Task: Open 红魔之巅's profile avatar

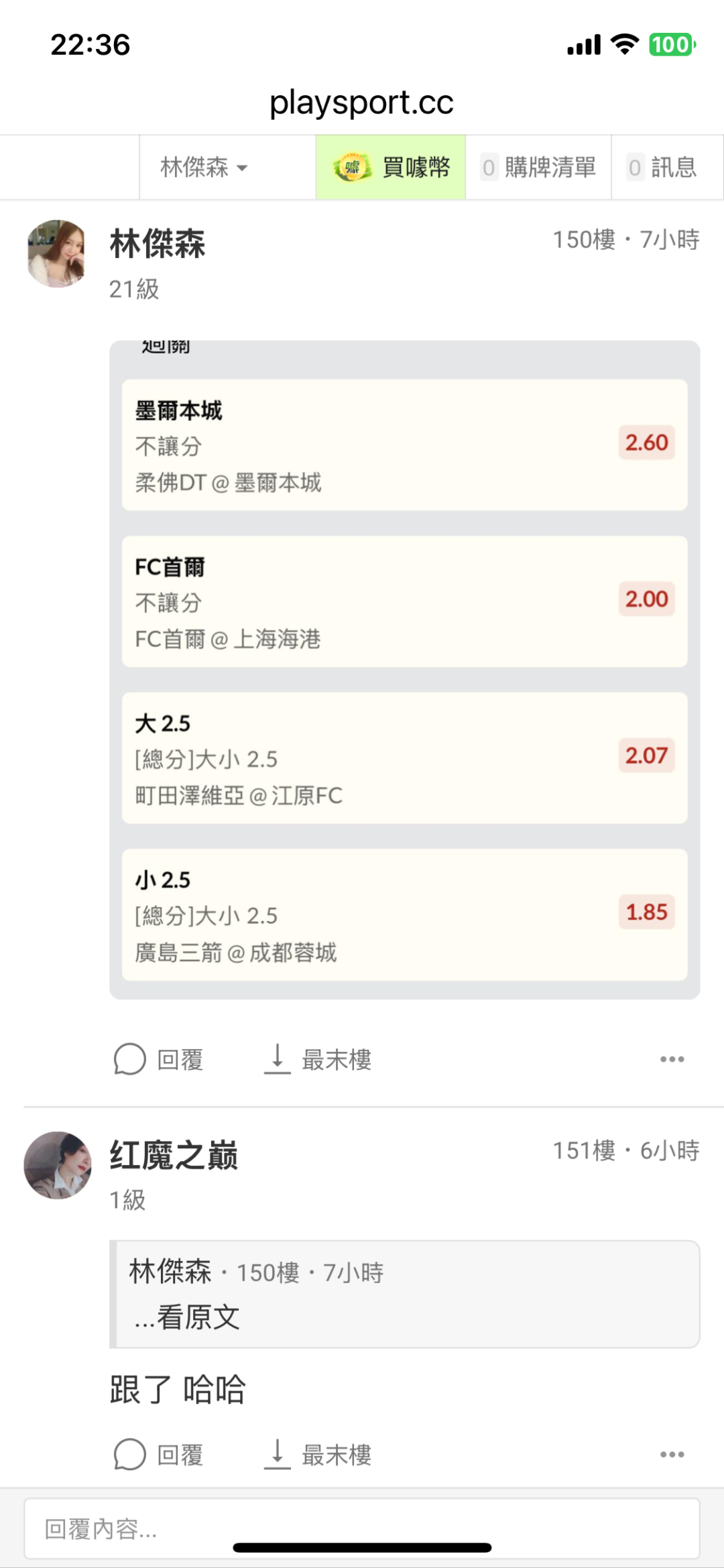Action: point(58,1165)
